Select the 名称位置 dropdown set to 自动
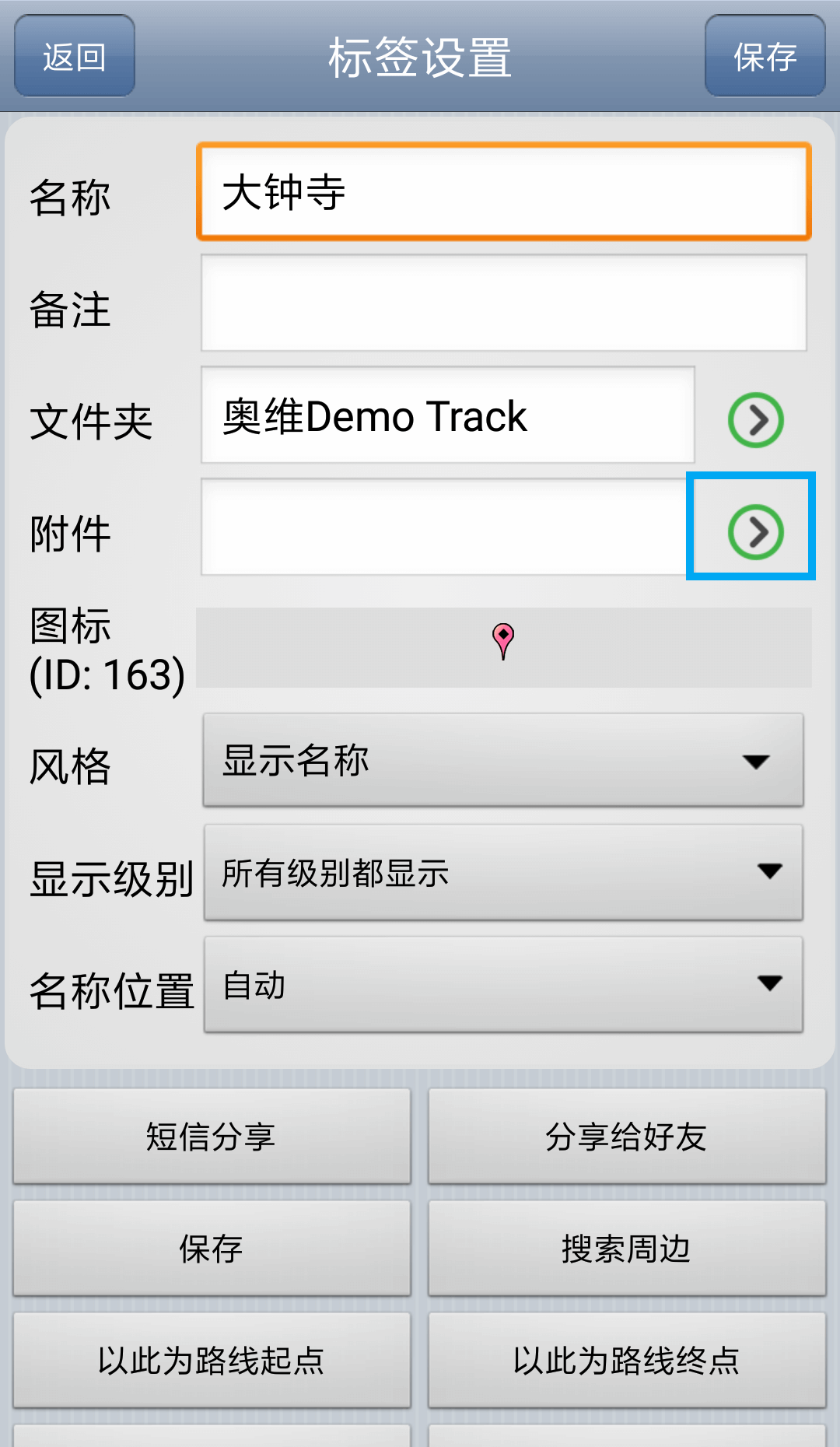The height and width of the screenshot is (1447, 840). tap(503, 984)
